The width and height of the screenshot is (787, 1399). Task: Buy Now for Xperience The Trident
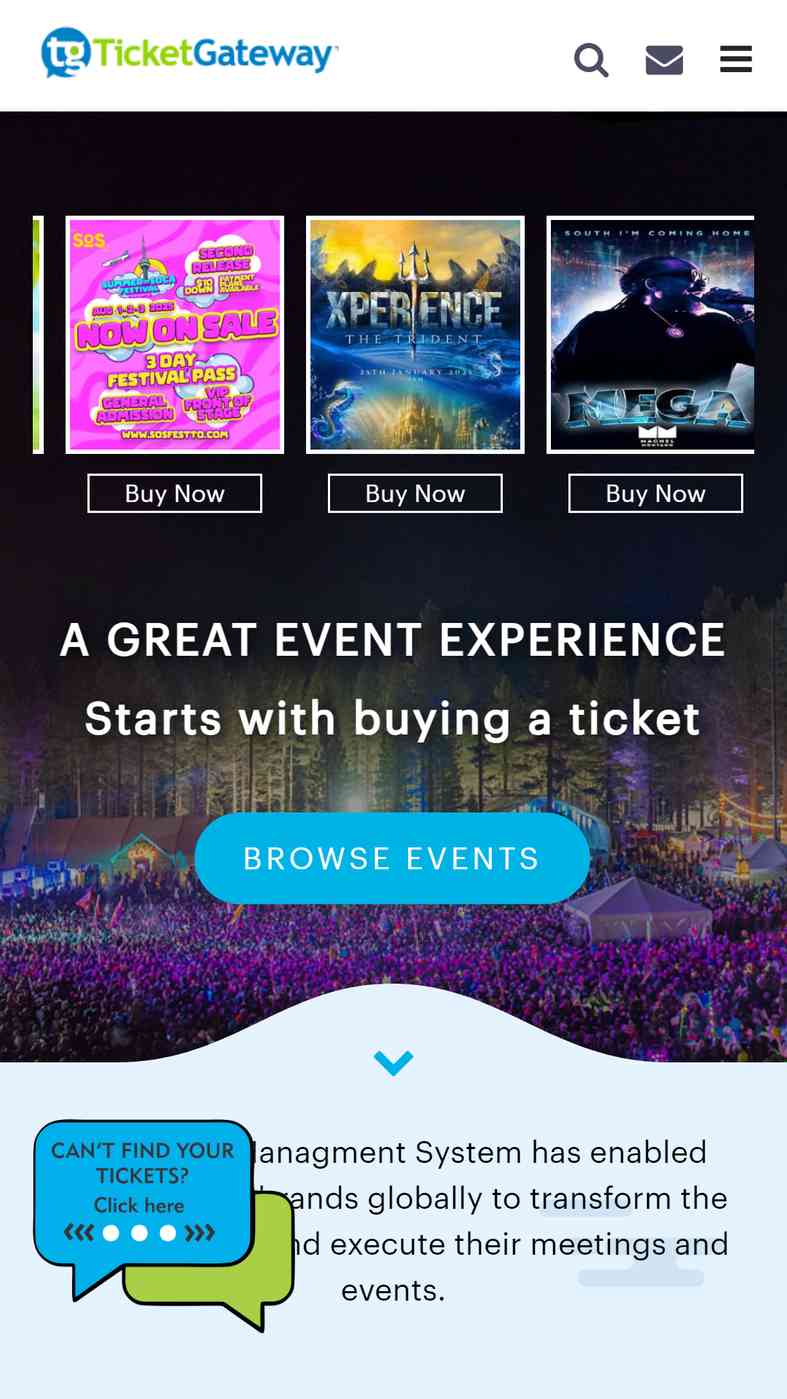(x=415, y=494)
